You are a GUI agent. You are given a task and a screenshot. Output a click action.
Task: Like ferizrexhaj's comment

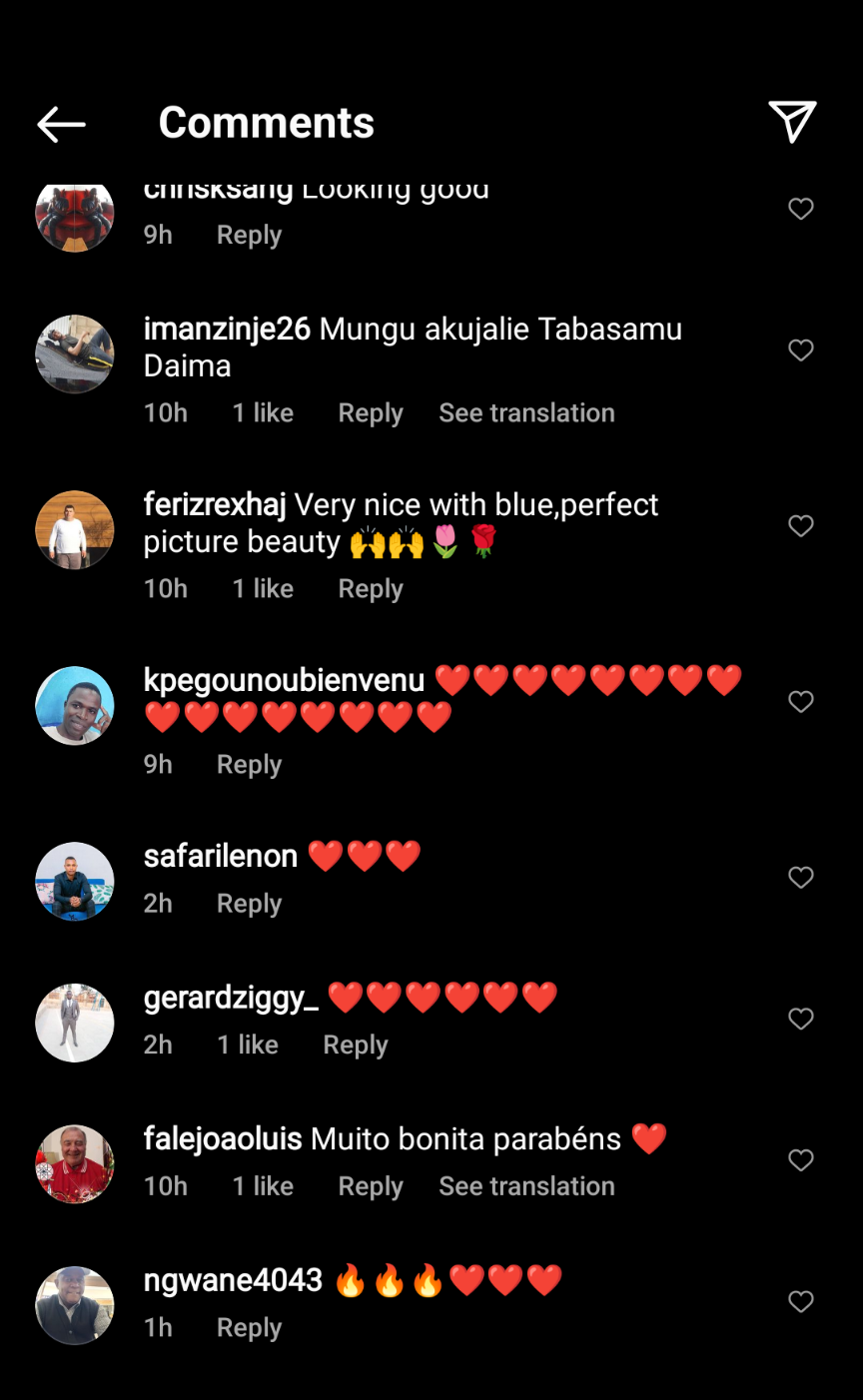point(801,526)
